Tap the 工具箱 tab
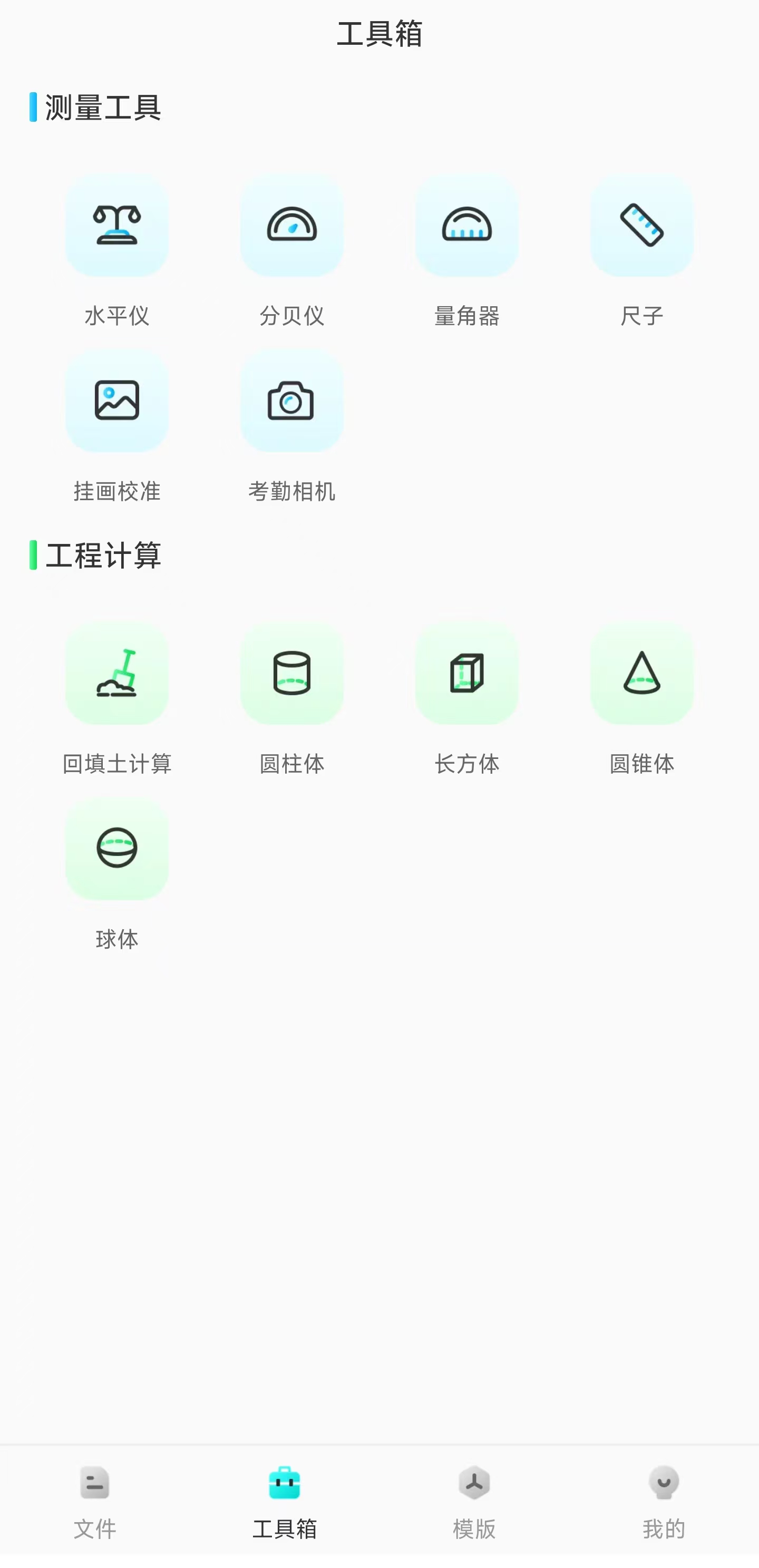759x1568 pixels. (x=284, y=1501)
